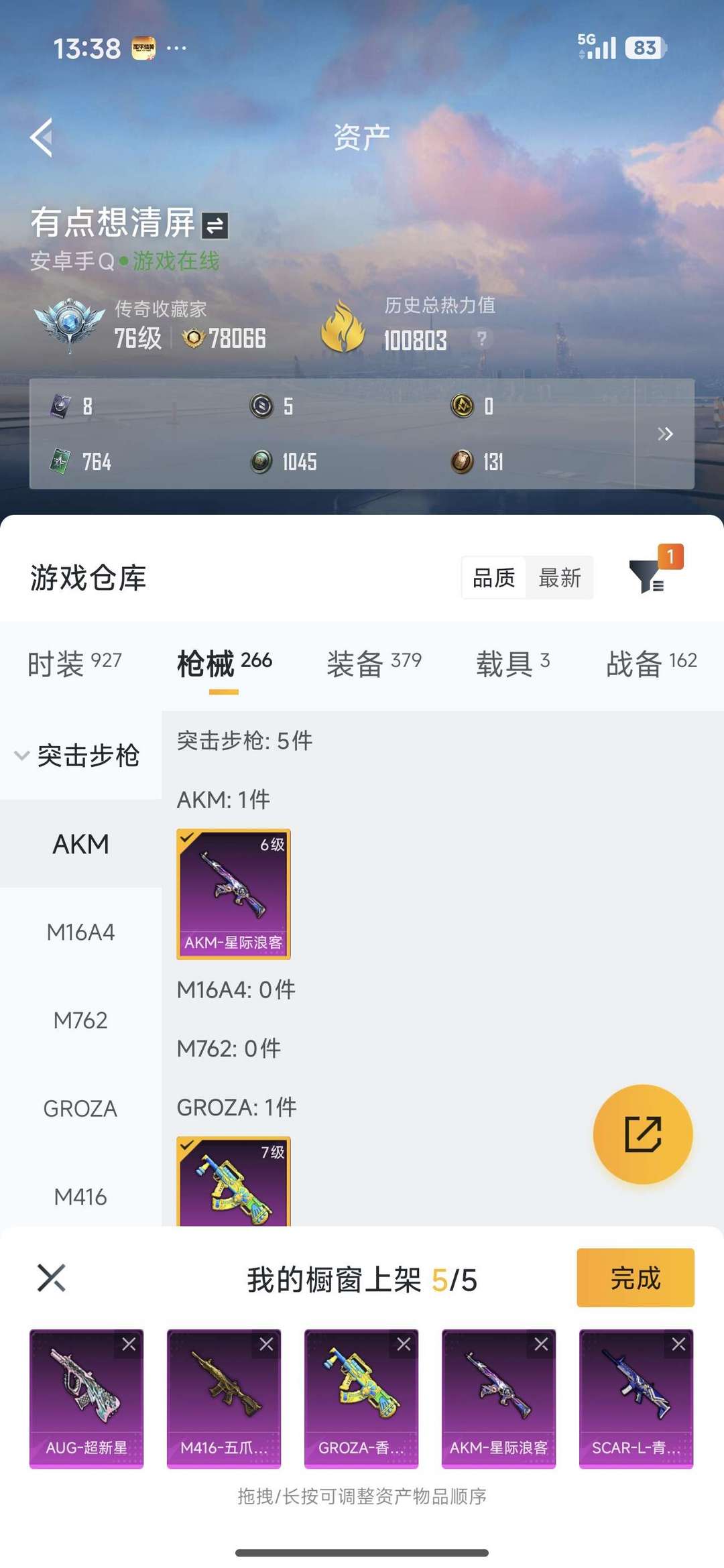724x1568 pixels.
Task: Switch to the 载具 tab
Action: 513,664
